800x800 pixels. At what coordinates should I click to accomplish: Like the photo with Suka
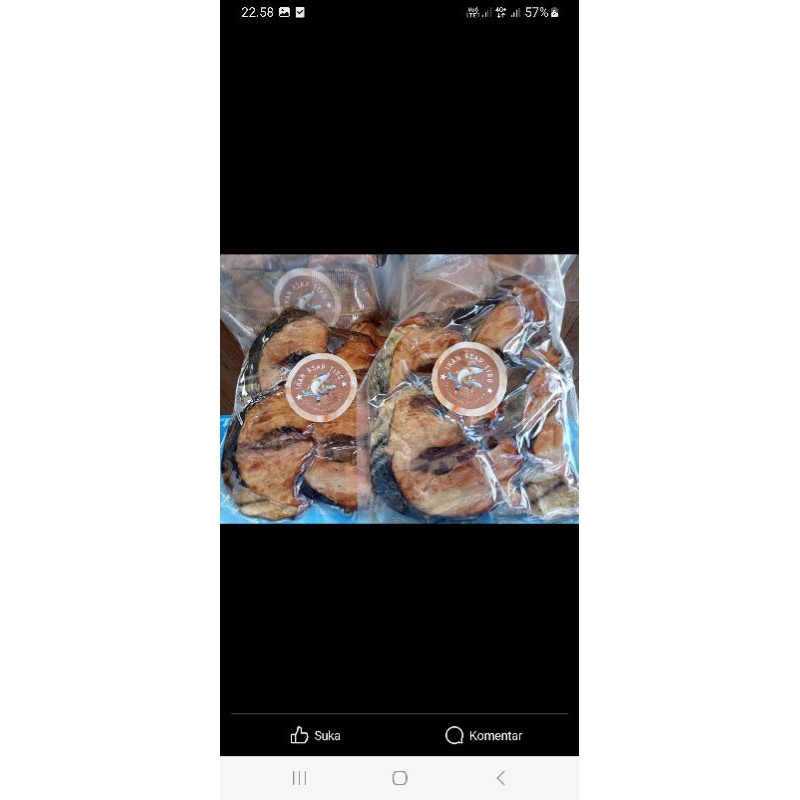[315, 736]
